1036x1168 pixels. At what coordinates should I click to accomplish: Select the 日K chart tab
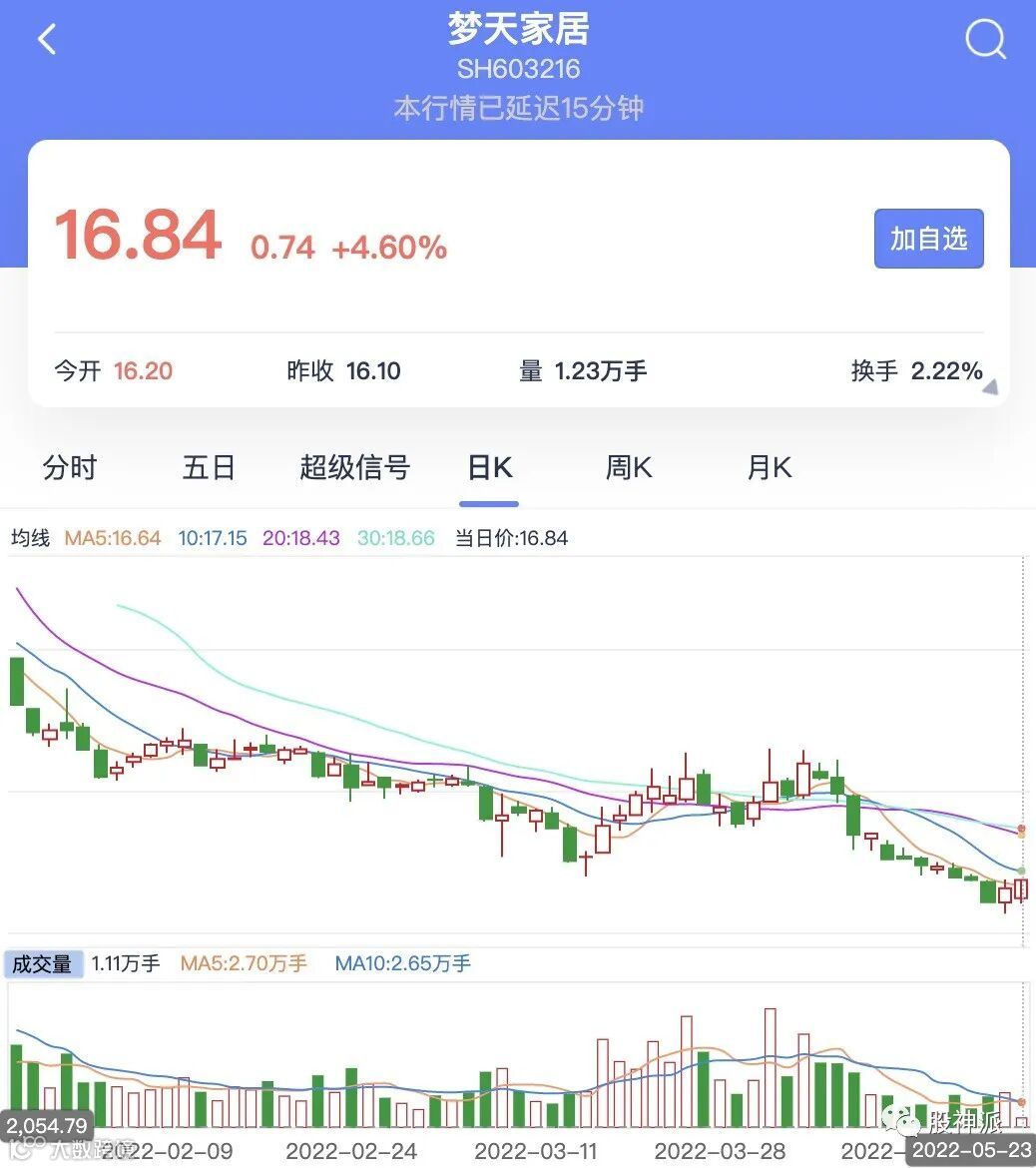(490, 467)
